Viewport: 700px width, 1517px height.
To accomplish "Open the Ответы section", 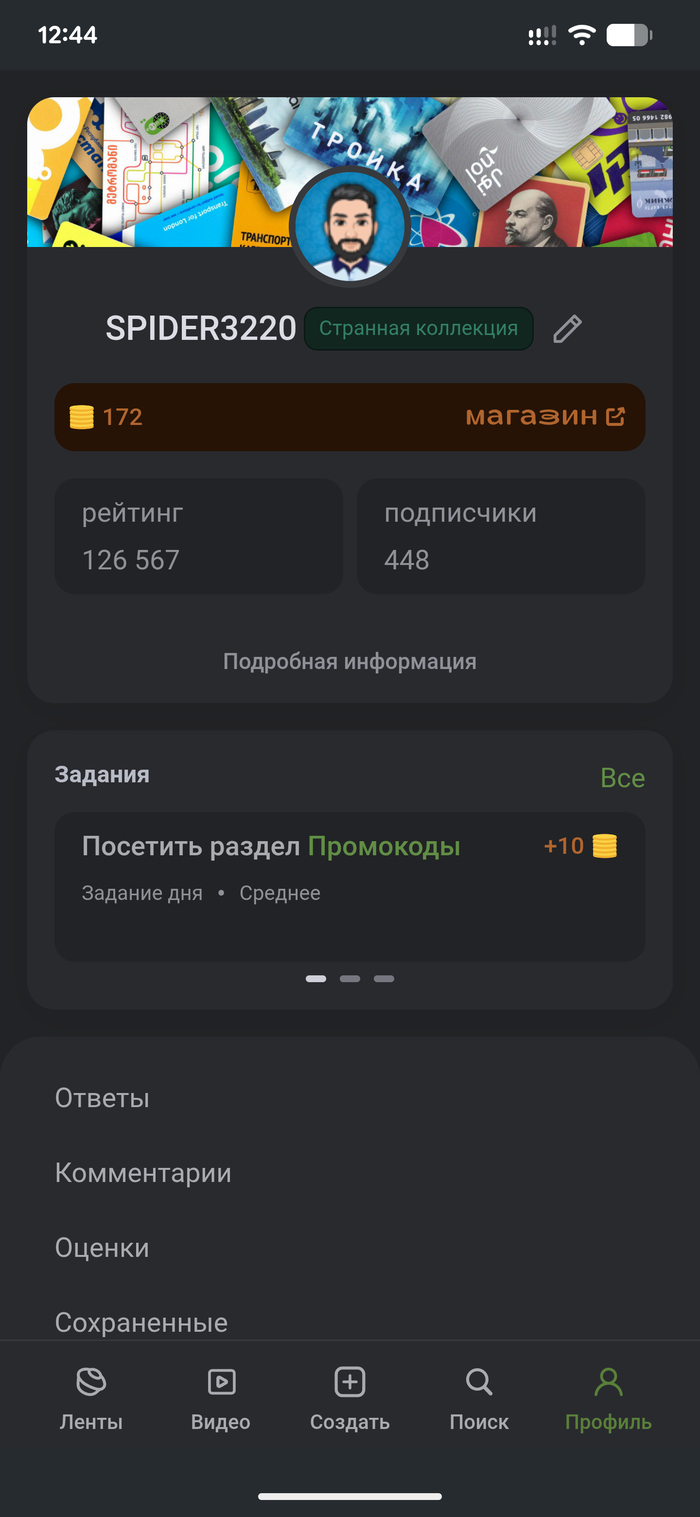I will click(x=102, y=1098).
